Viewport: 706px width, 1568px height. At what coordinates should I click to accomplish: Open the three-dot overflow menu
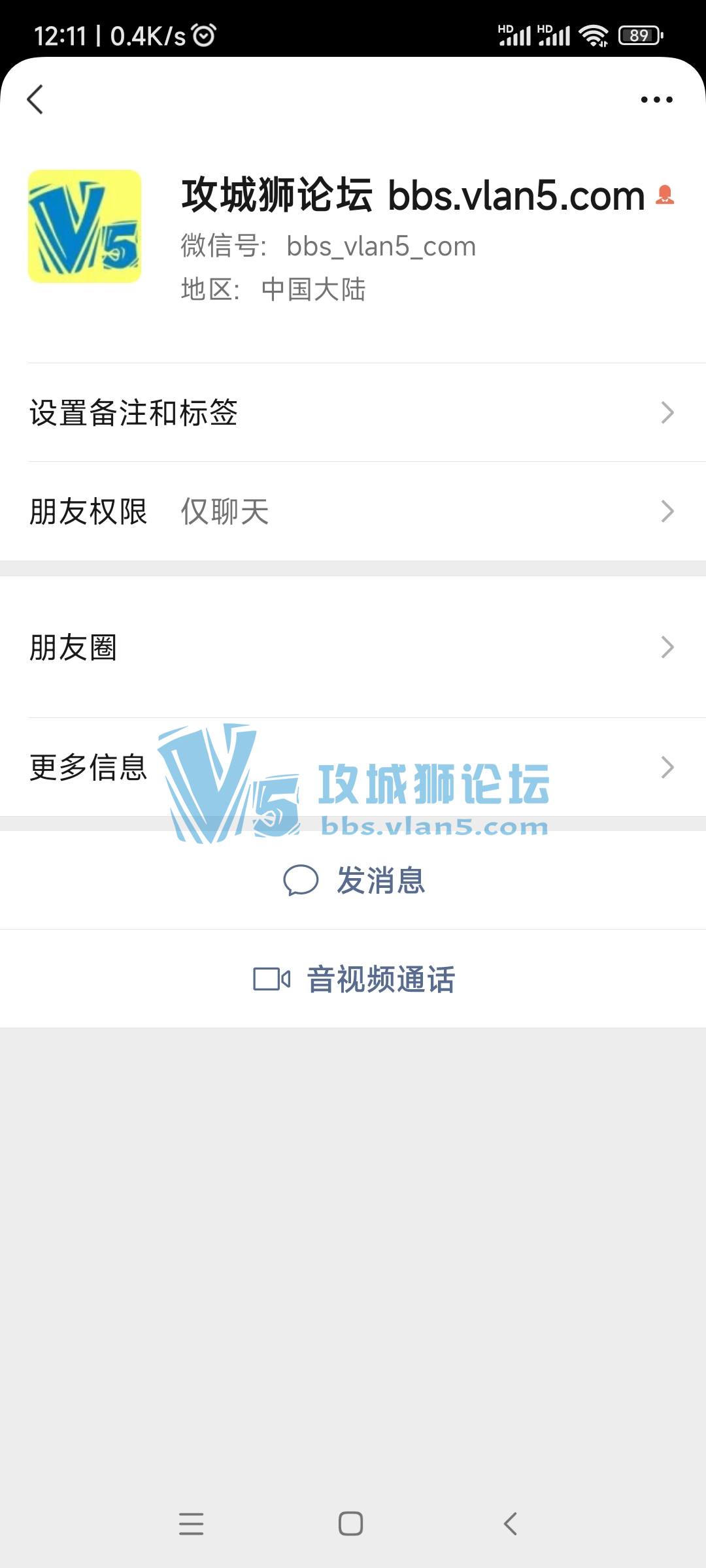(x=656, y=99)
